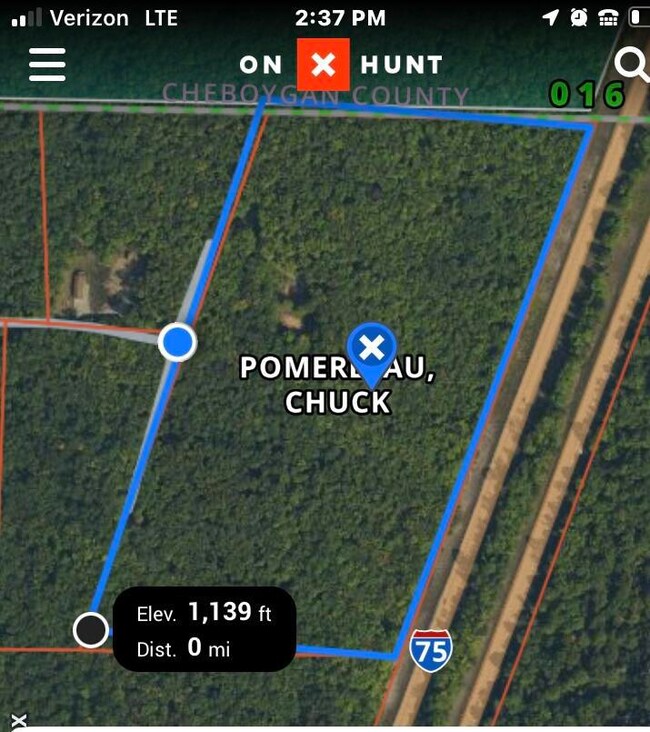
Task: Close the panel with the X
Action: [x=18, y=720]
